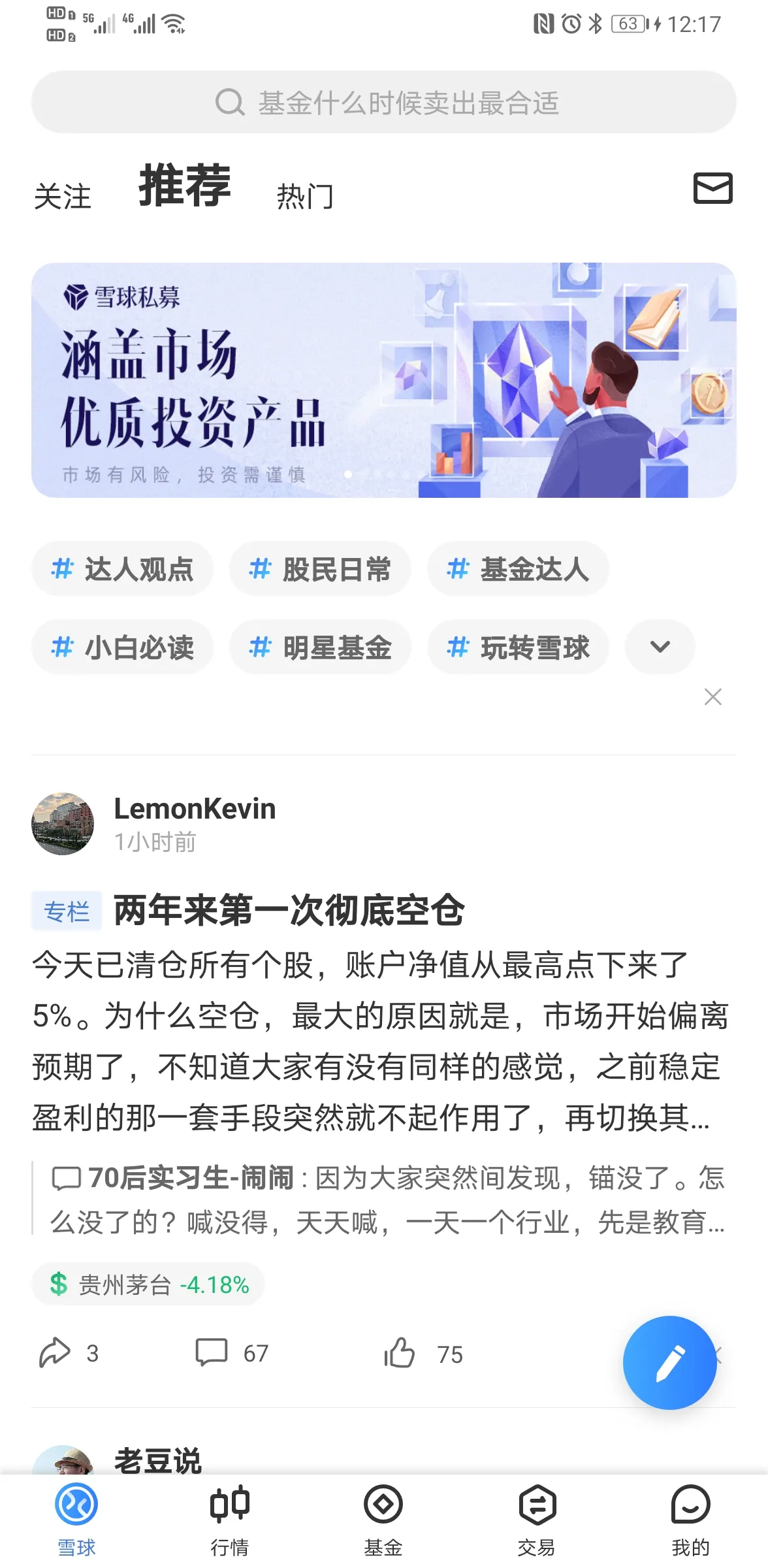Open the 贵州茅台 stock tag
Viewport: 768px width, 1568px height.
(149, 1284)
